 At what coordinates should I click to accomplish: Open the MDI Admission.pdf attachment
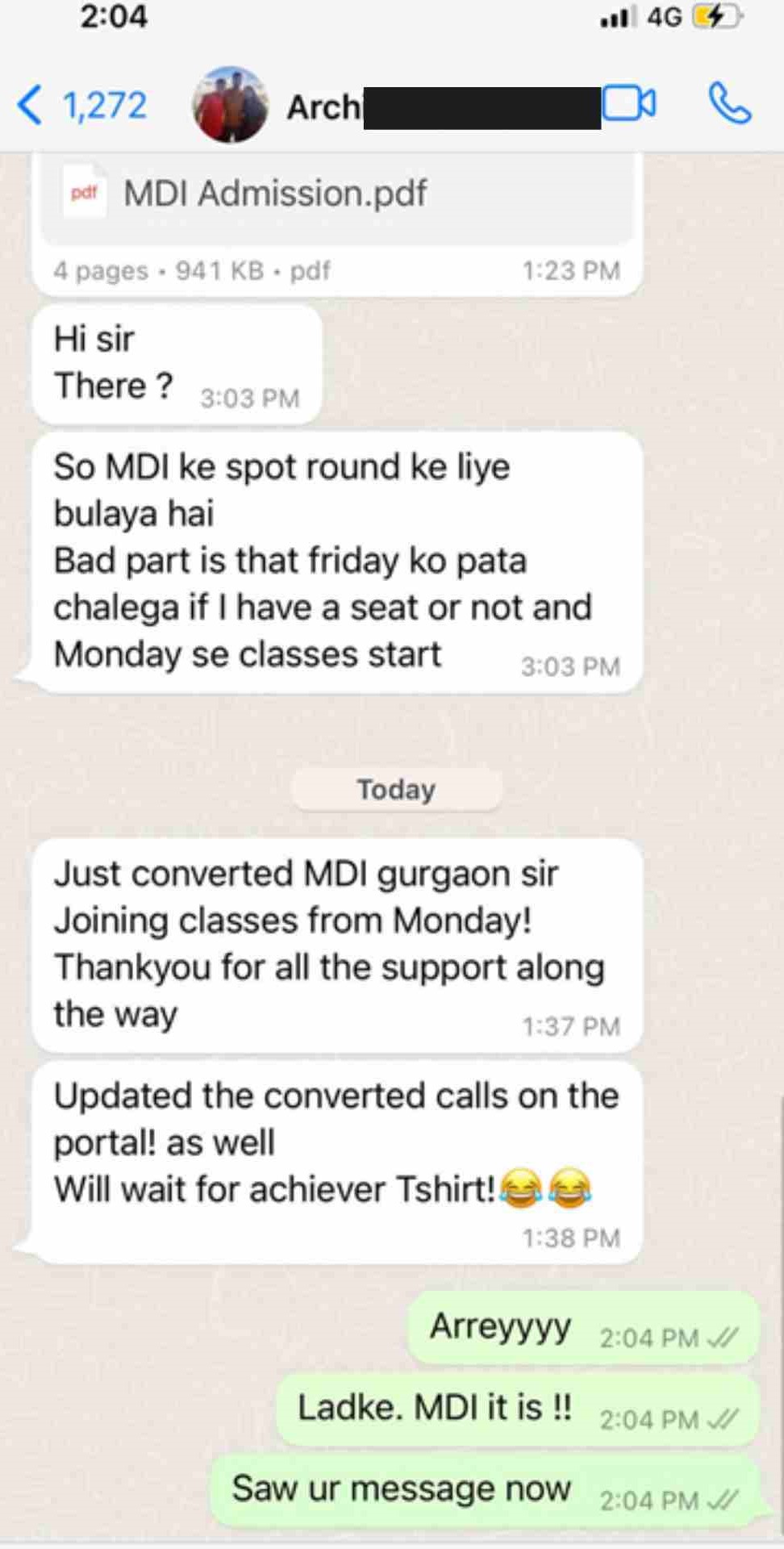pos(274,194)
